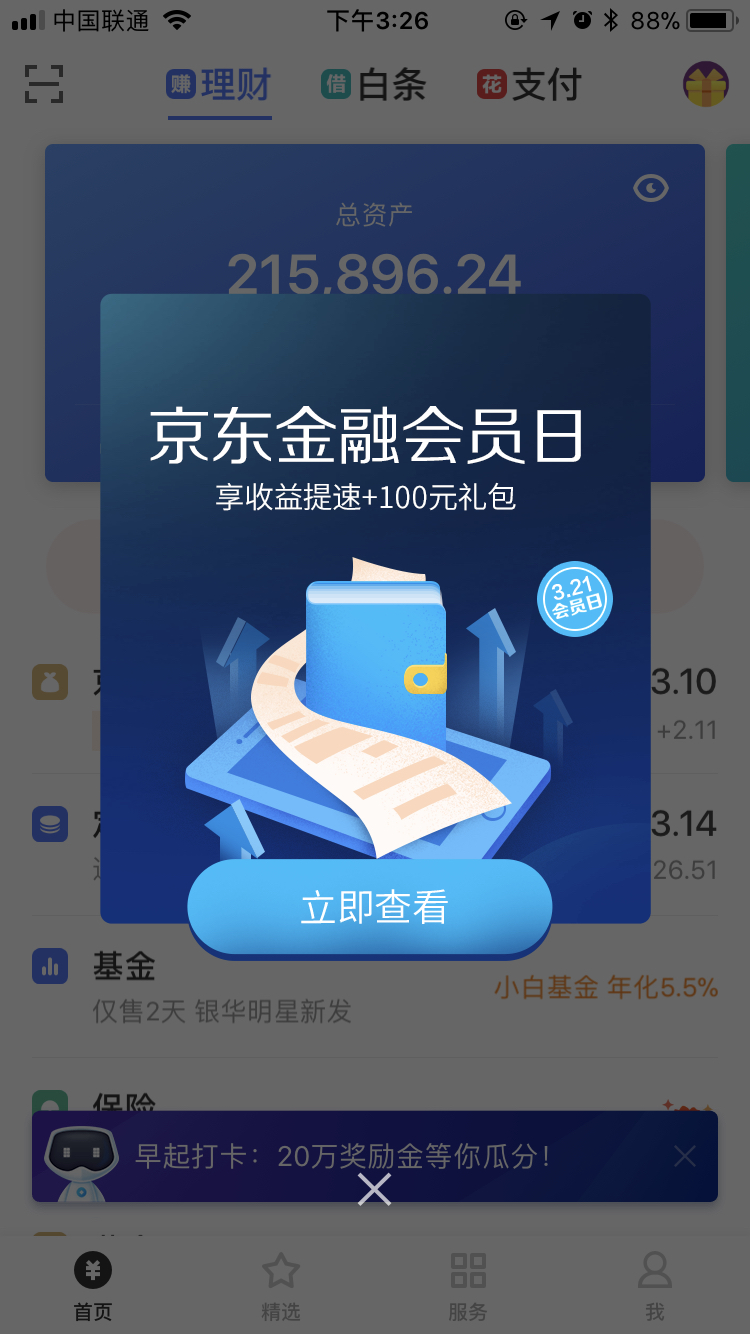Close the 京东金融会员日 popup
Image resolution: width=750 pixels, height=1334 pixels.
[374, 1189]
